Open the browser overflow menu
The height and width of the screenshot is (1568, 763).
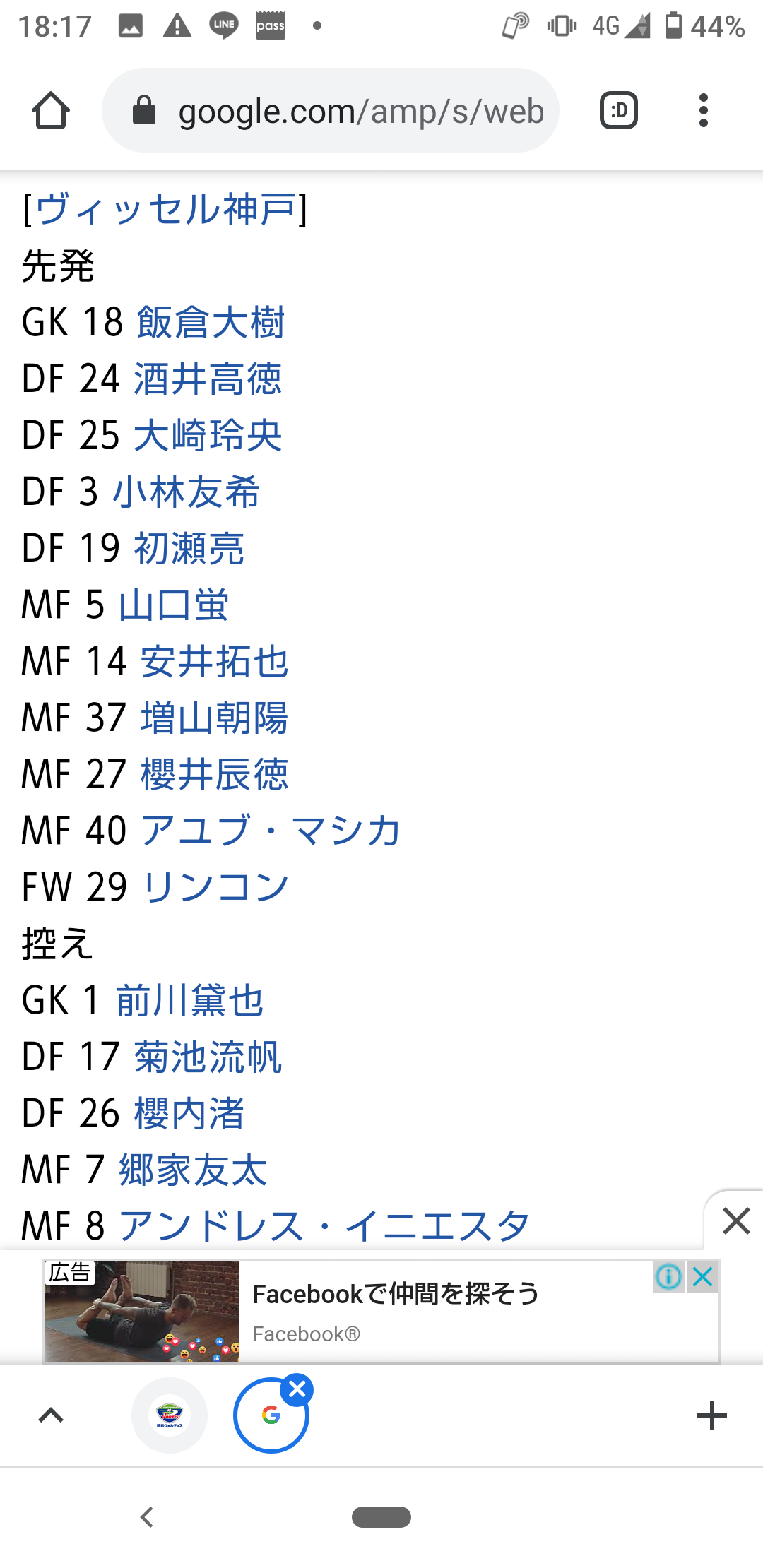[703, 111]
